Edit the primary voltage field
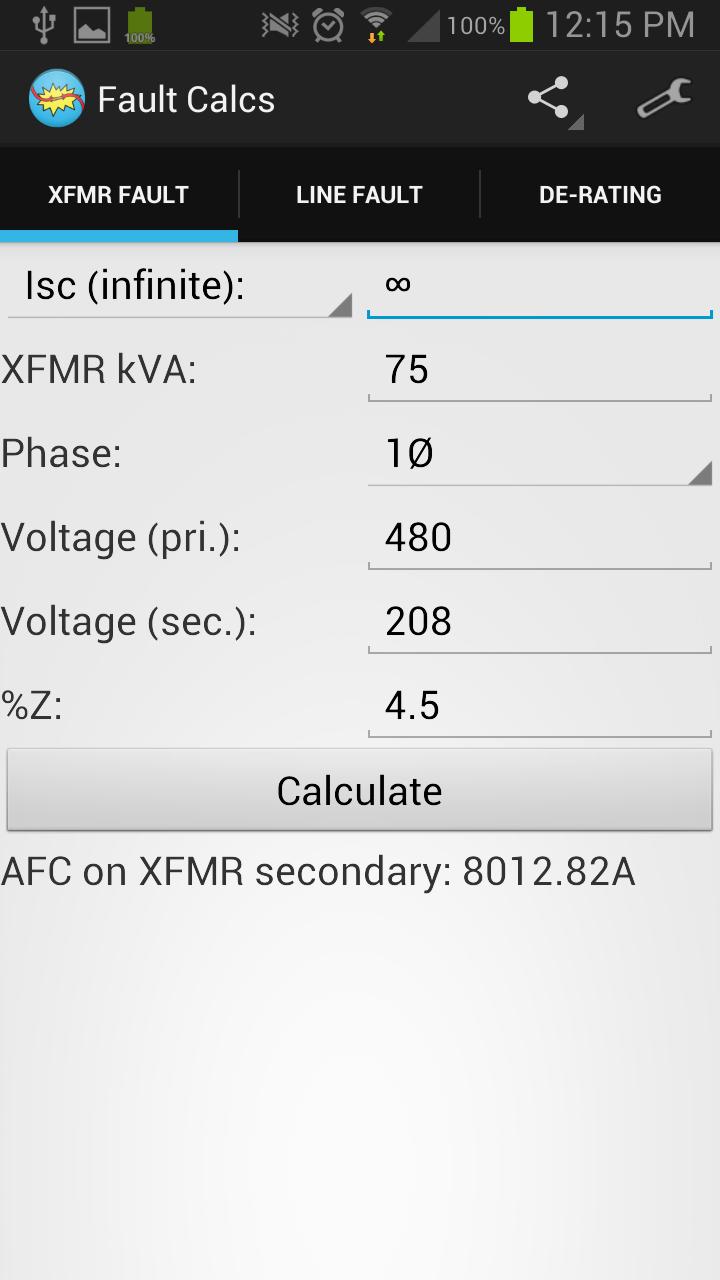Image resolution: width=720 pixels, height=1280 pixels. (539, 538)
